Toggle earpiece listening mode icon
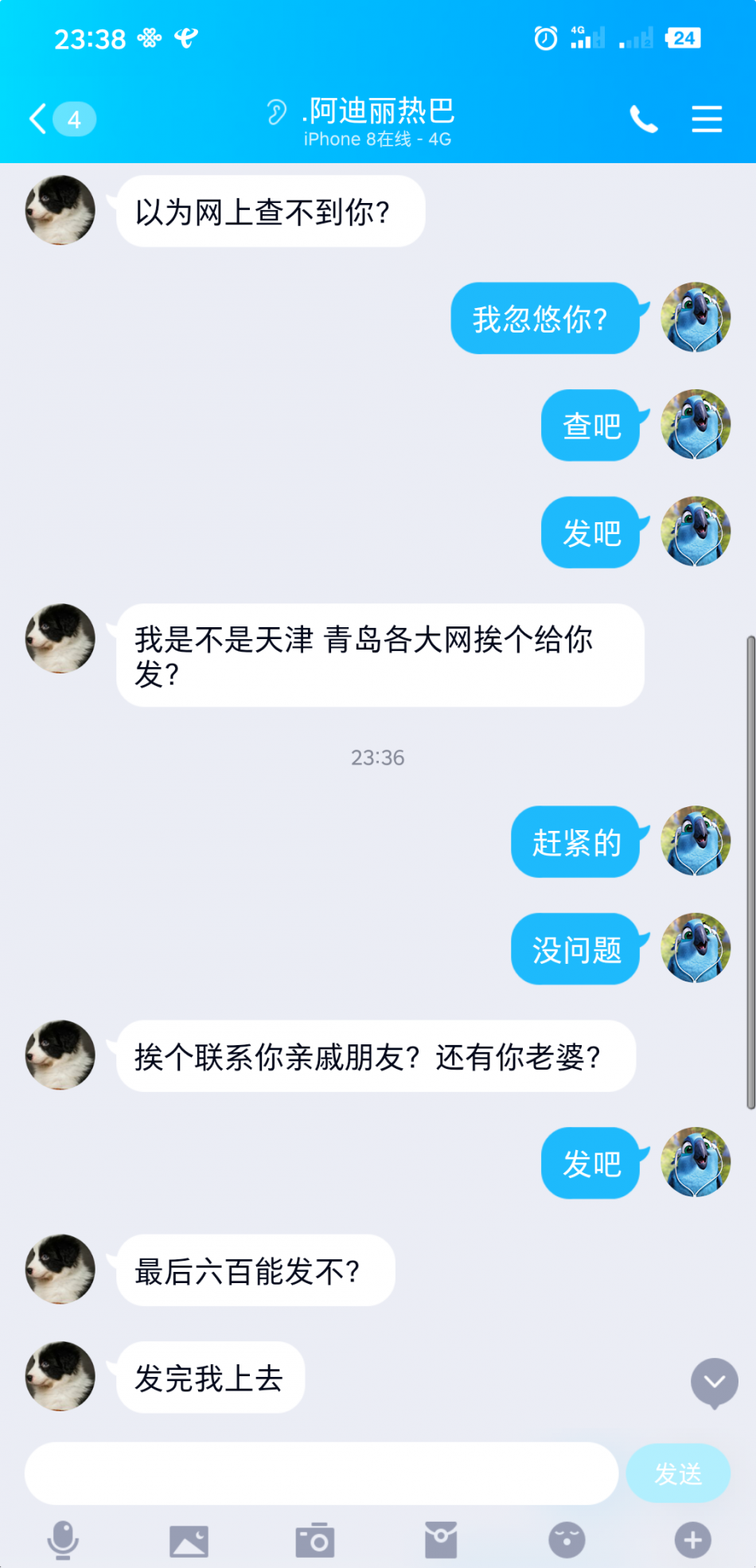756x1568 pixels. (276, 112)
